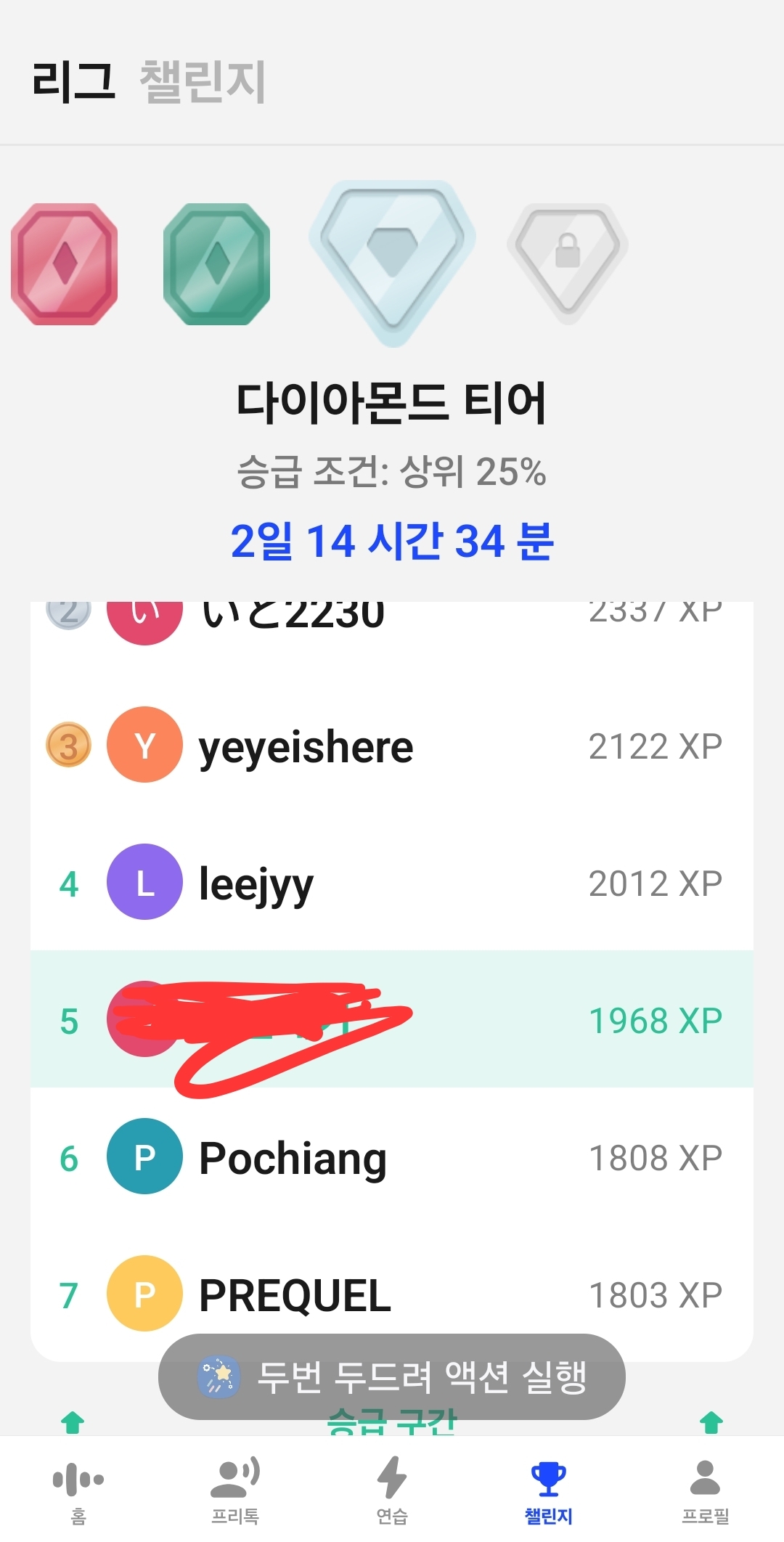
Task: Select the 리그 top tab
Action: 73,81
